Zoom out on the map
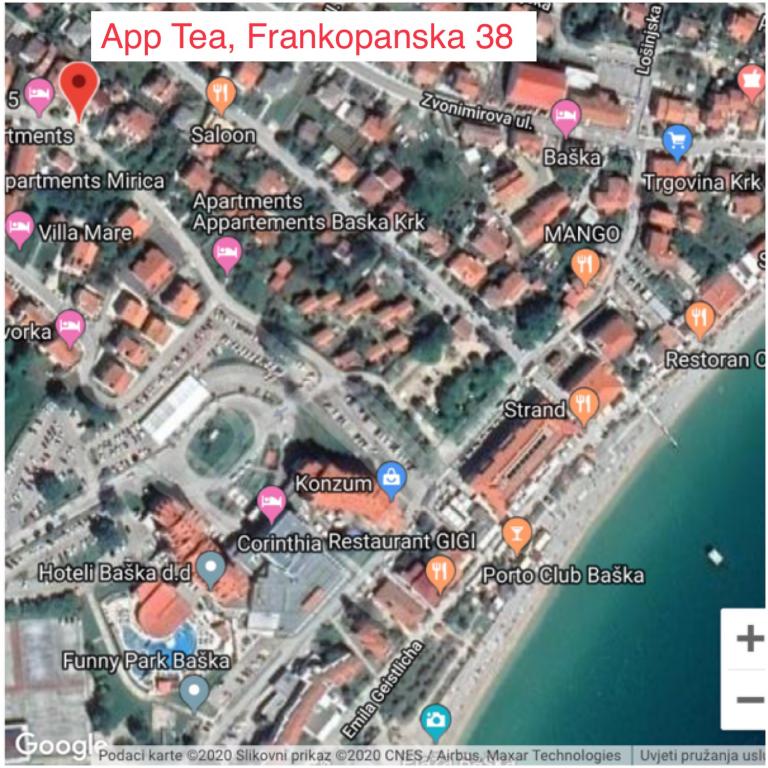Viewport: 768px width, 768px height. pyautogui.click(x=748, y=699)
